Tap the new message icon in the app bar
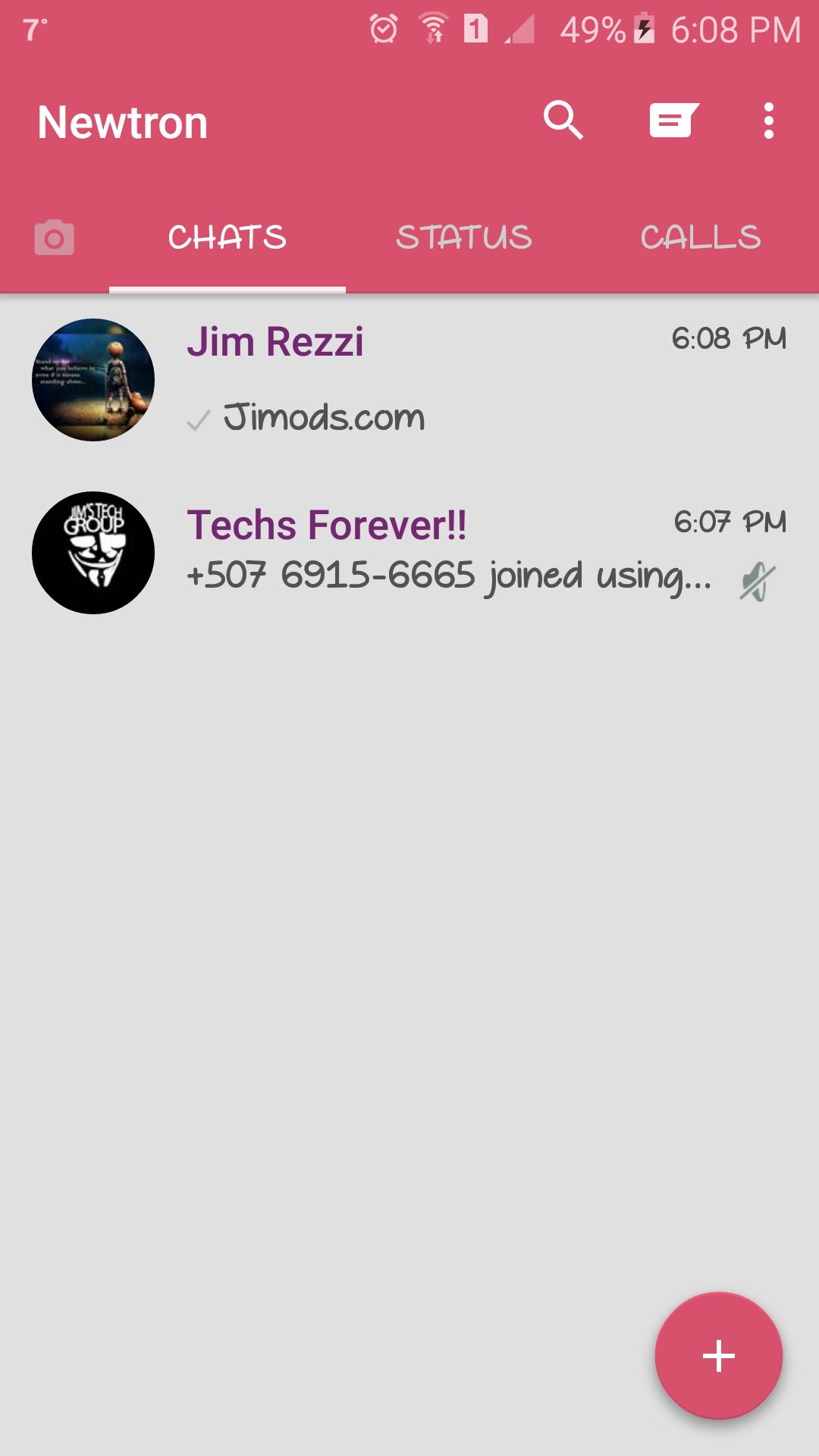Viewport: 819px width, 1456px height. coord(673,121)
